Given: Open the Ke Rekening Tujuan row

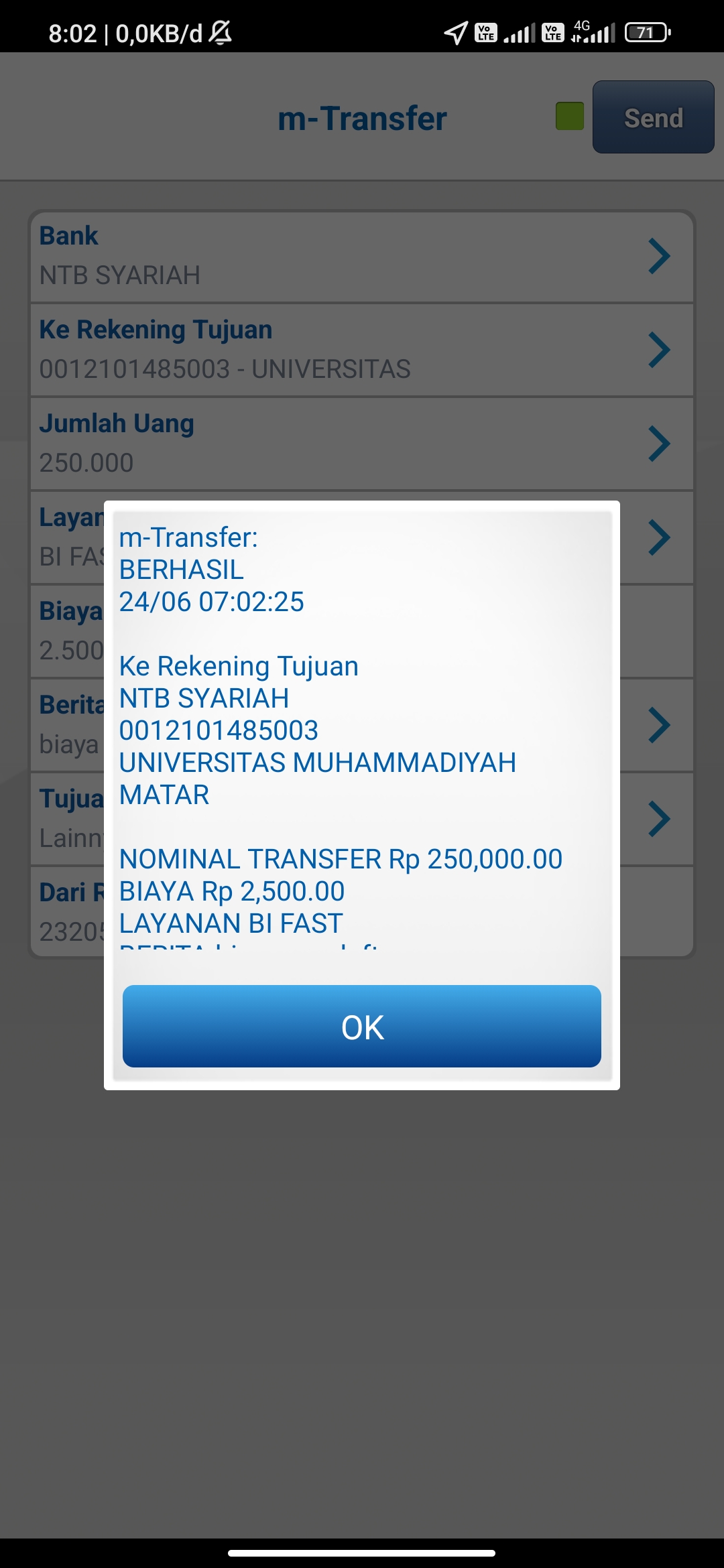Looking at the screenshot, I should coord(361,350).
